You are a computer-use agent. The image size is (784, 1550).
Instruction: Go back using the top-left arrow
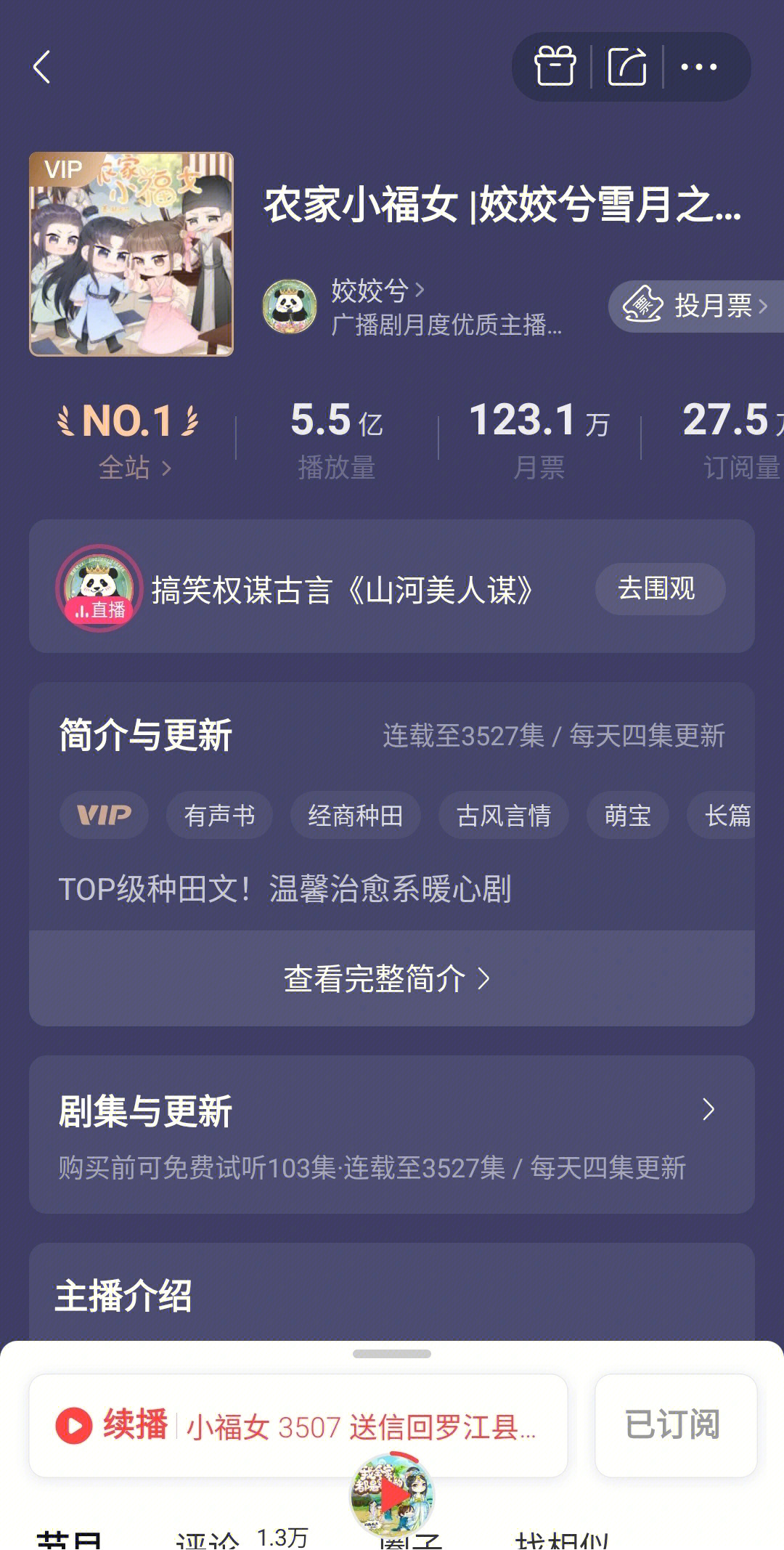(42, 67)
